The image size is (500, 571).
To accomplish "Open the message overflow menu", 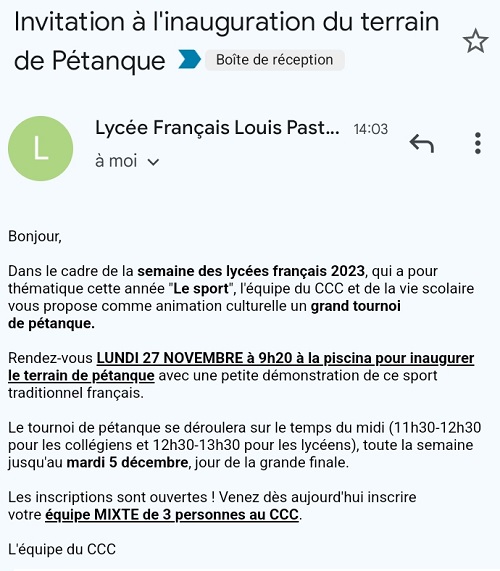I will pyautogui.click(x=478, y=143).
